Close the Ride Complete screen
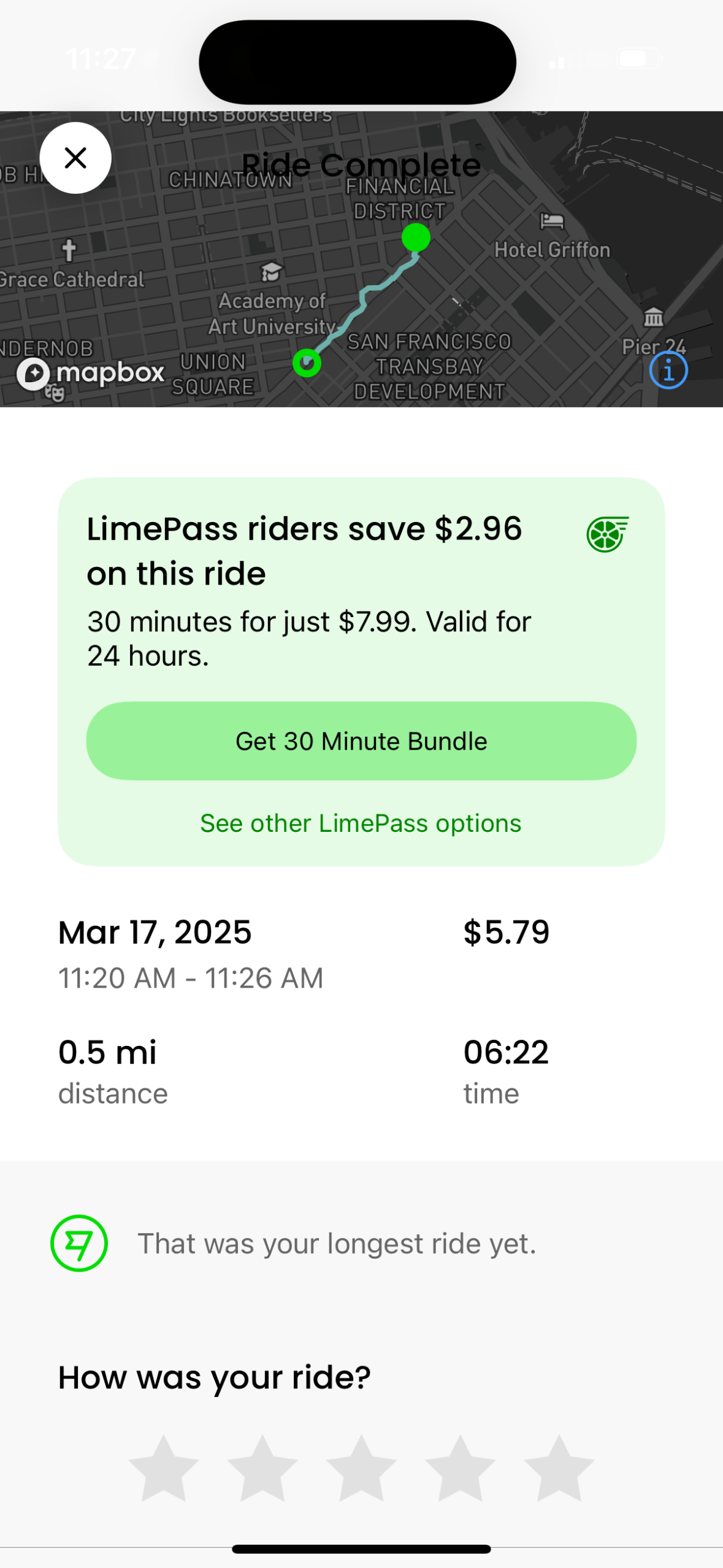Screen dimensions: 723x1568 click(x=75, y=158)
